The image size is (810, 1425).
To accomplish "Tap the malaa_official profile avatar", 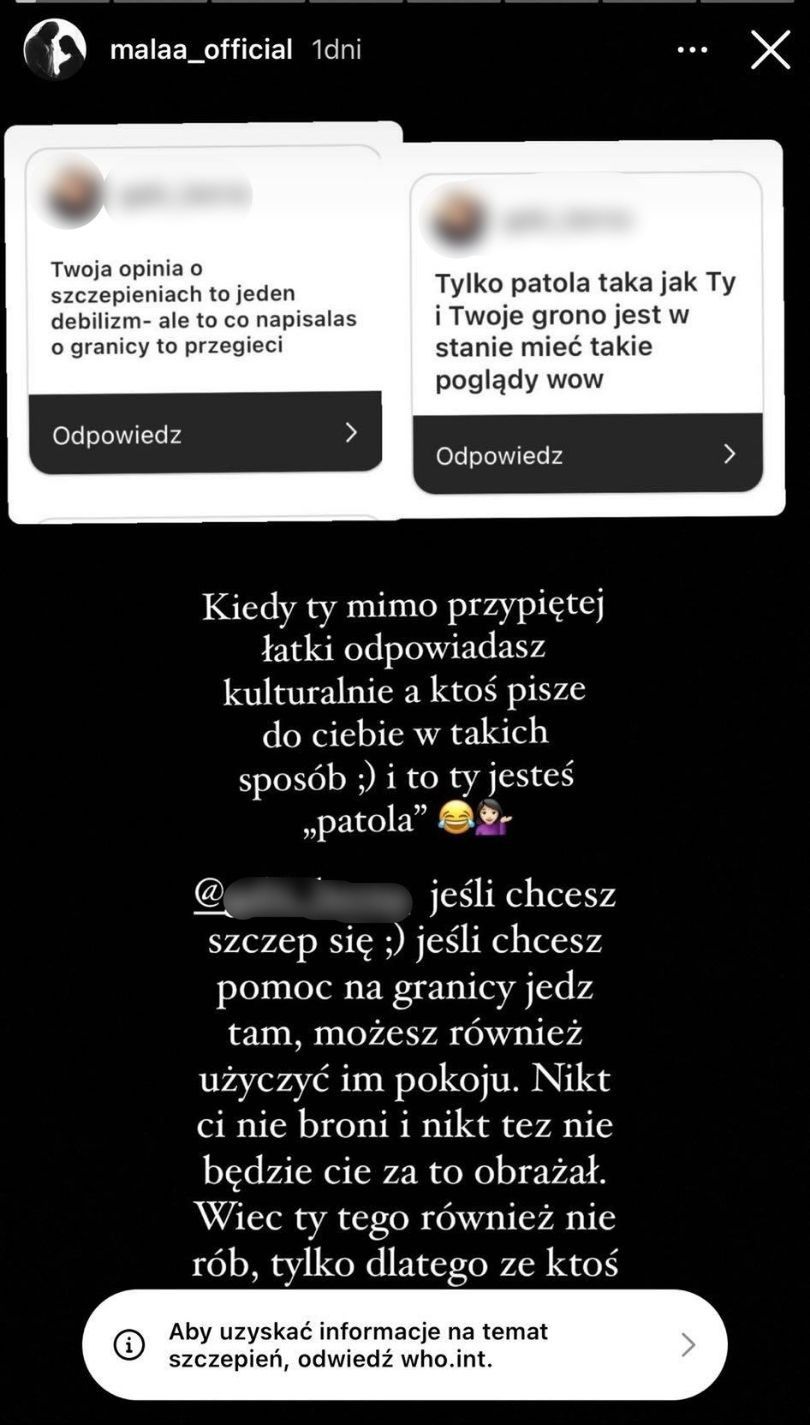I will coord(54,49).
